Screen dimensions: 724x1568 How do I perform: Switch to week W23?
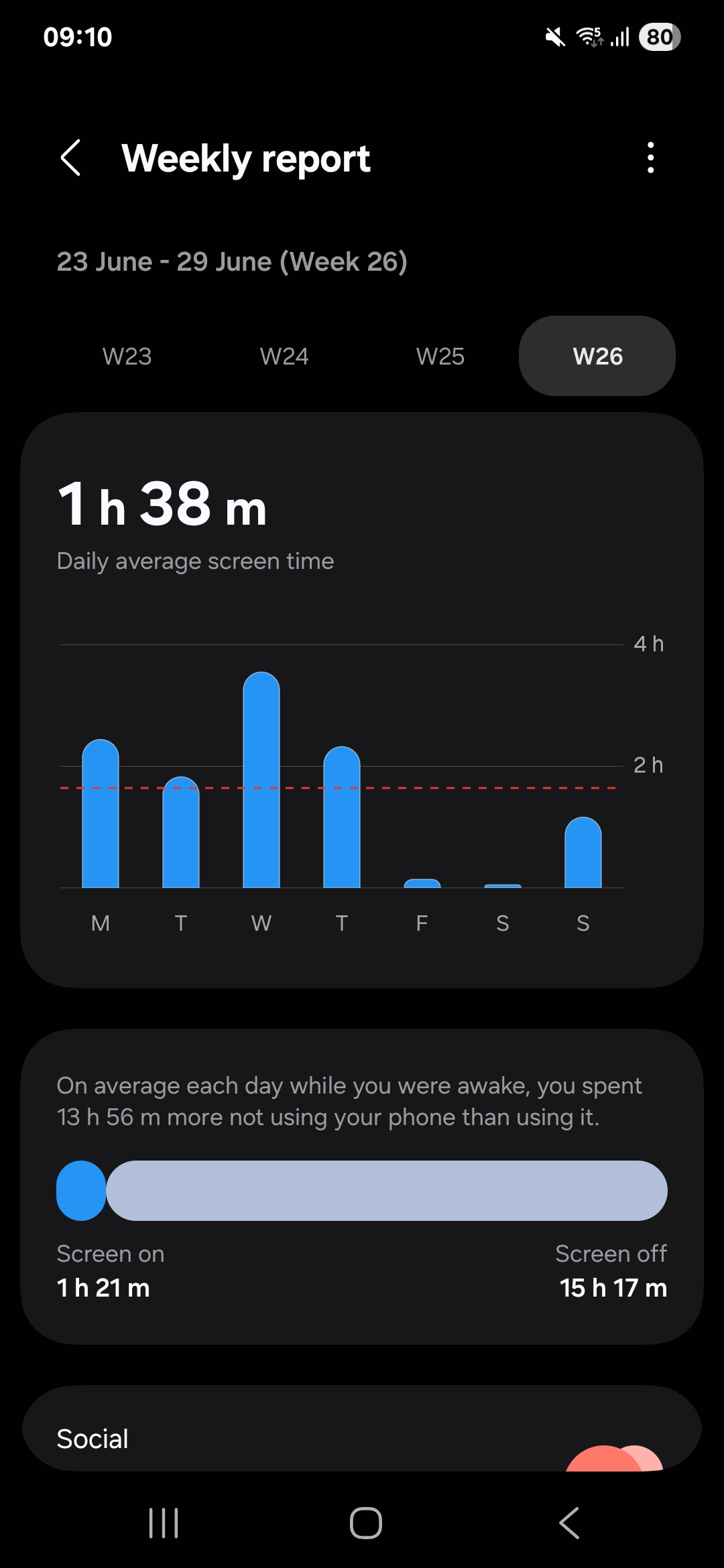(x=127, y=356)
